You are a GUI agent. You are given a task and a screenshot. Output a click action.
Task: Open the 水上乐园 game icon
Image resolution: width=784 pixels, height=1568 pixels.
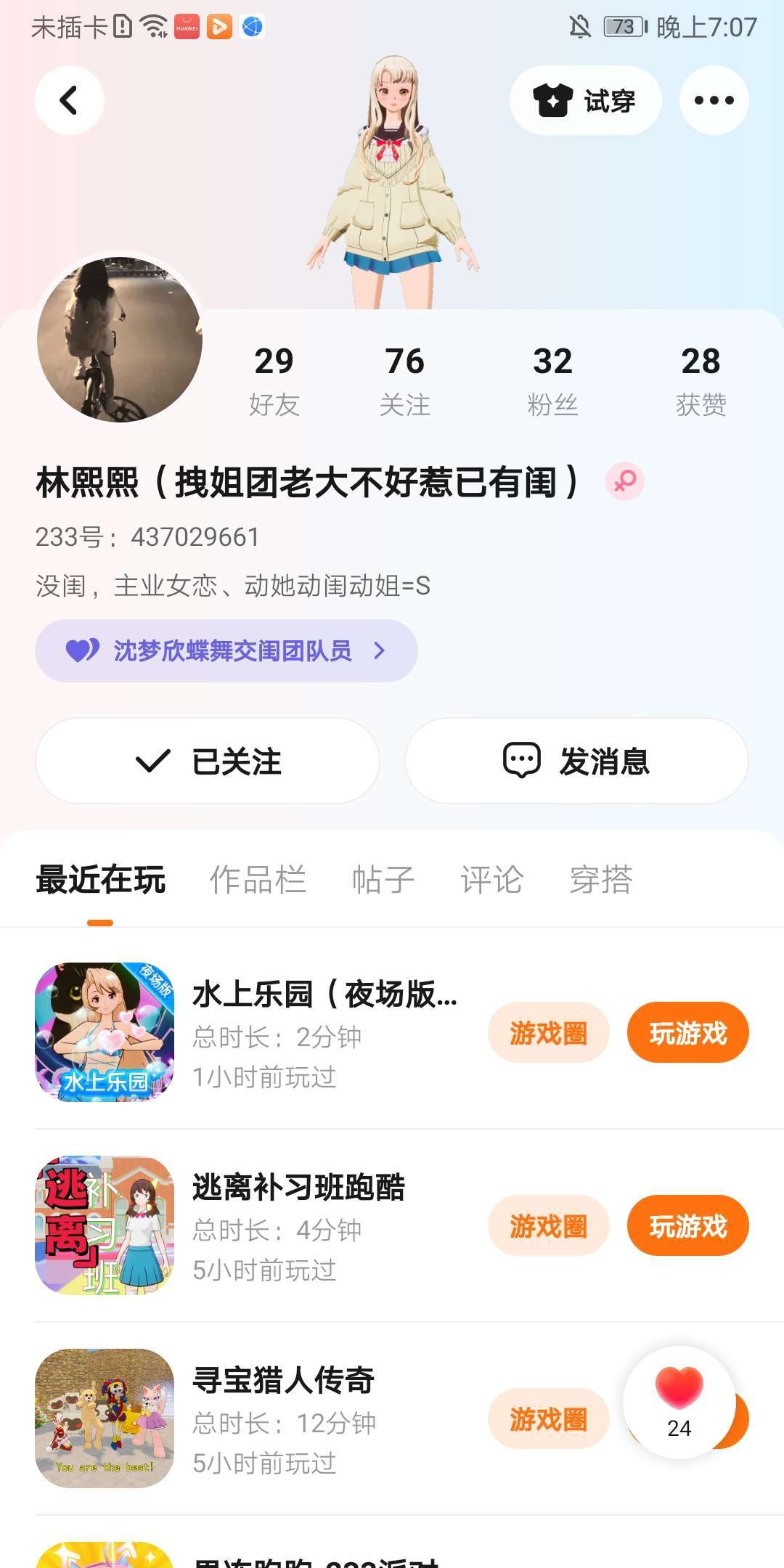pos(105,1032)
